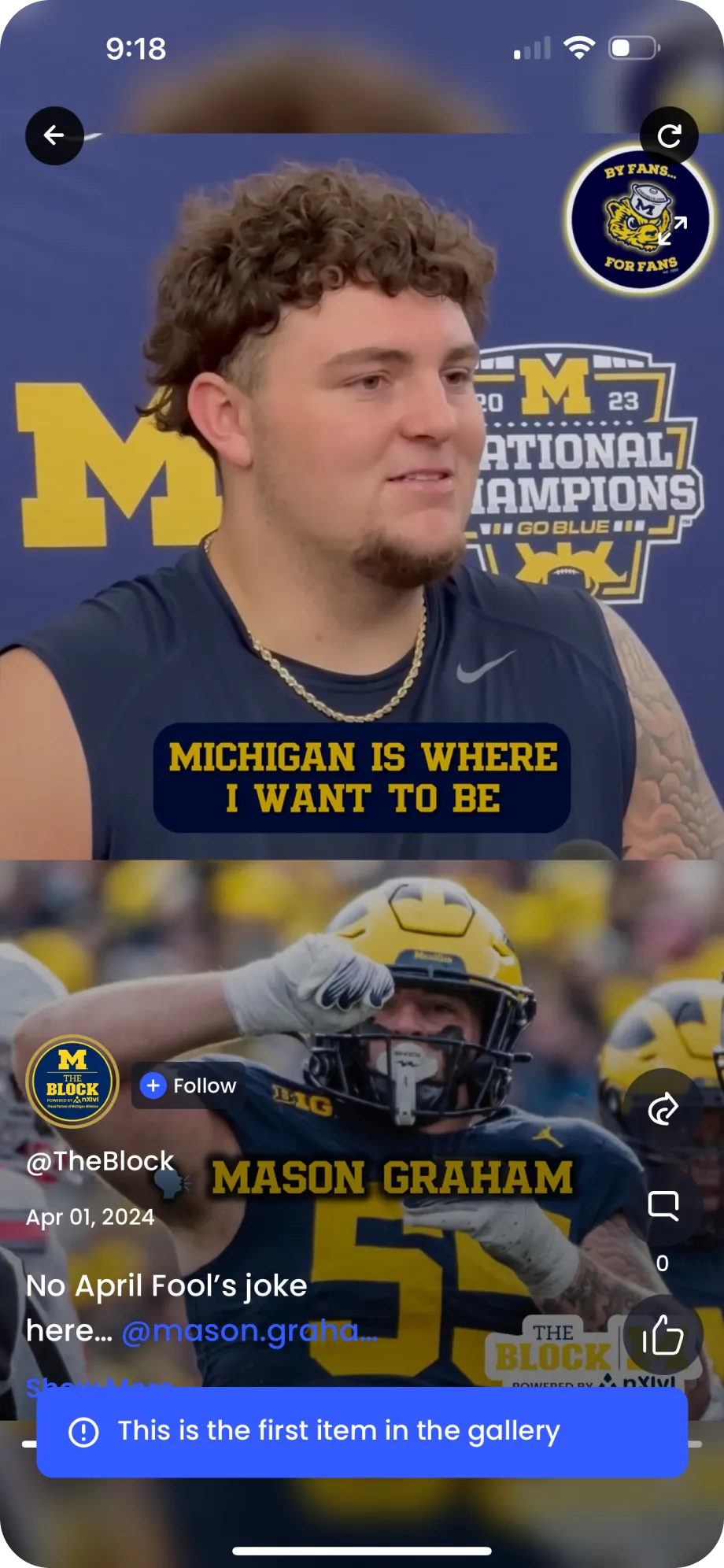Screen dimensions: 724x1568
Task: Follow TheBlock account
Action: pyautogui.click(x=189, y=1085)
